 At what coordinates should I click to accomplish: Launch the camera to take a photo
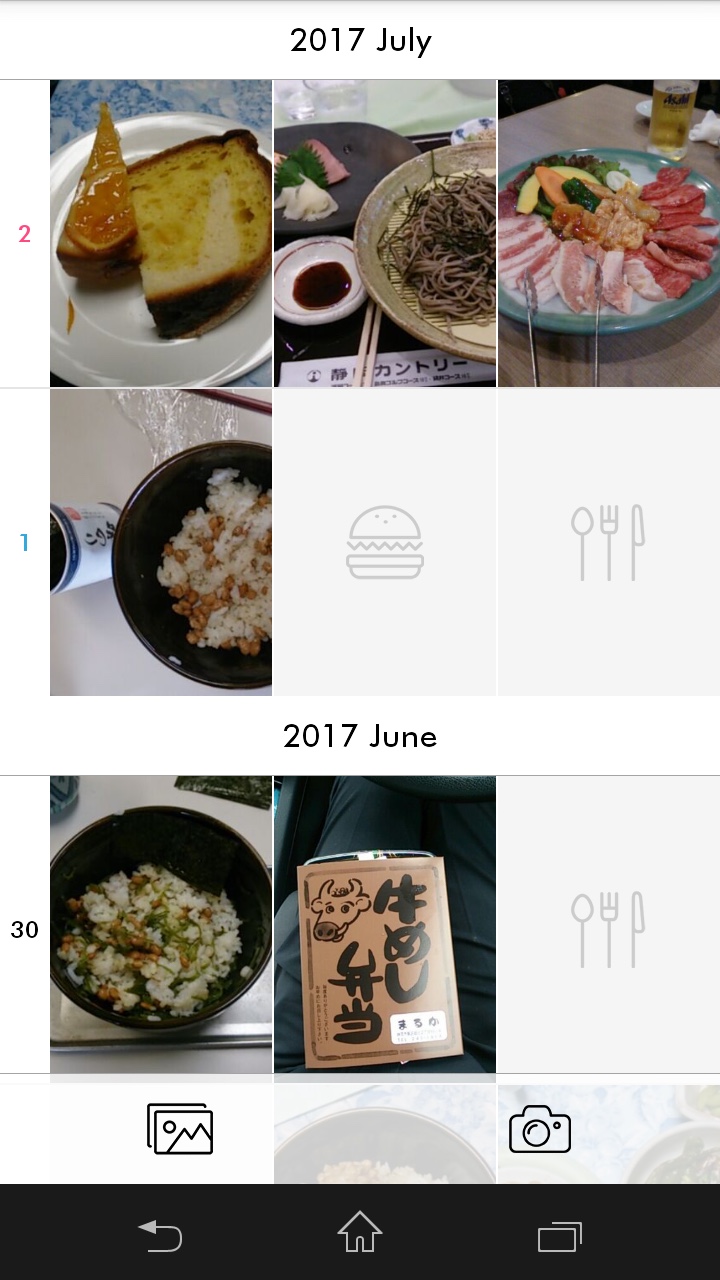(x=540, y=1130)
